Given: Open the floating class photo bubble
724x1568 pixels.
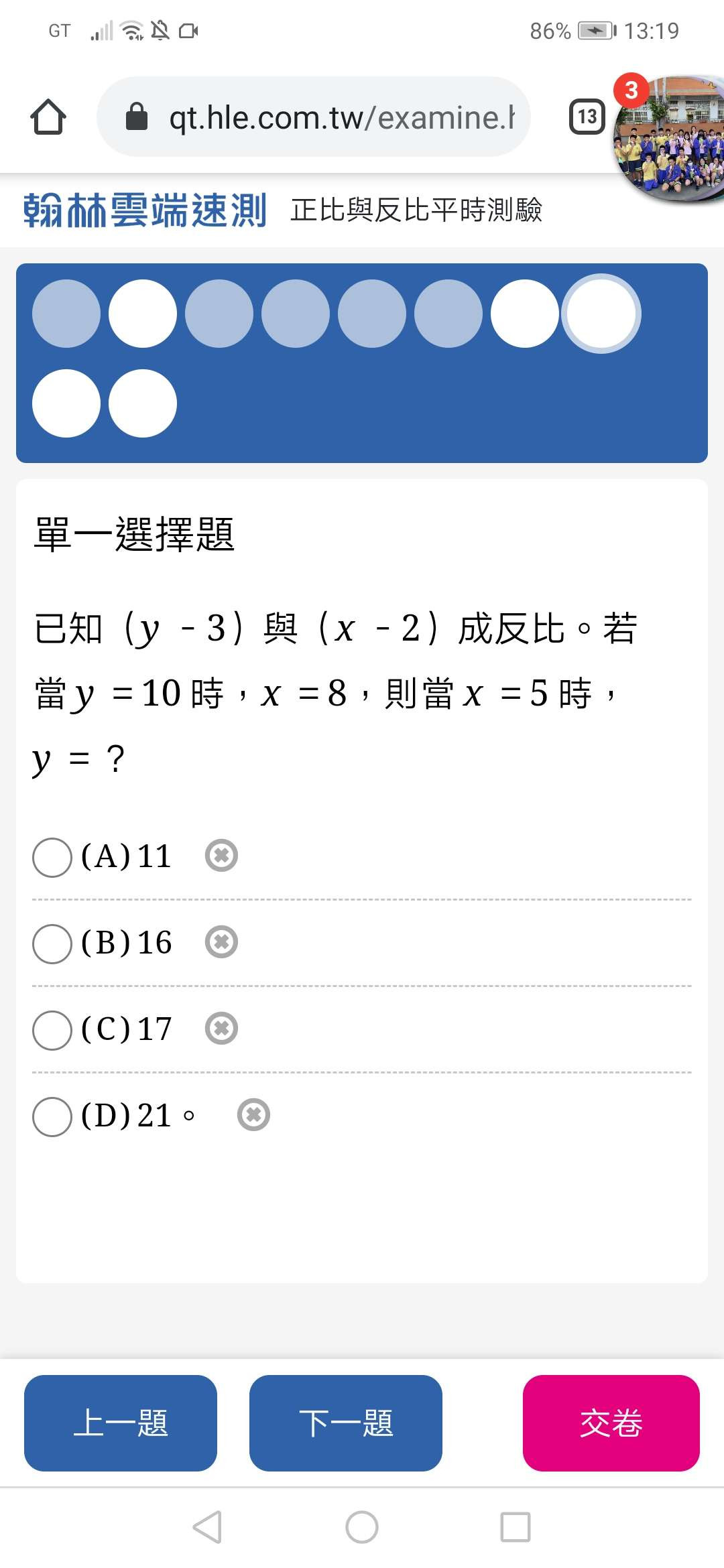Looking at the screenshot, I should (669, 139).
